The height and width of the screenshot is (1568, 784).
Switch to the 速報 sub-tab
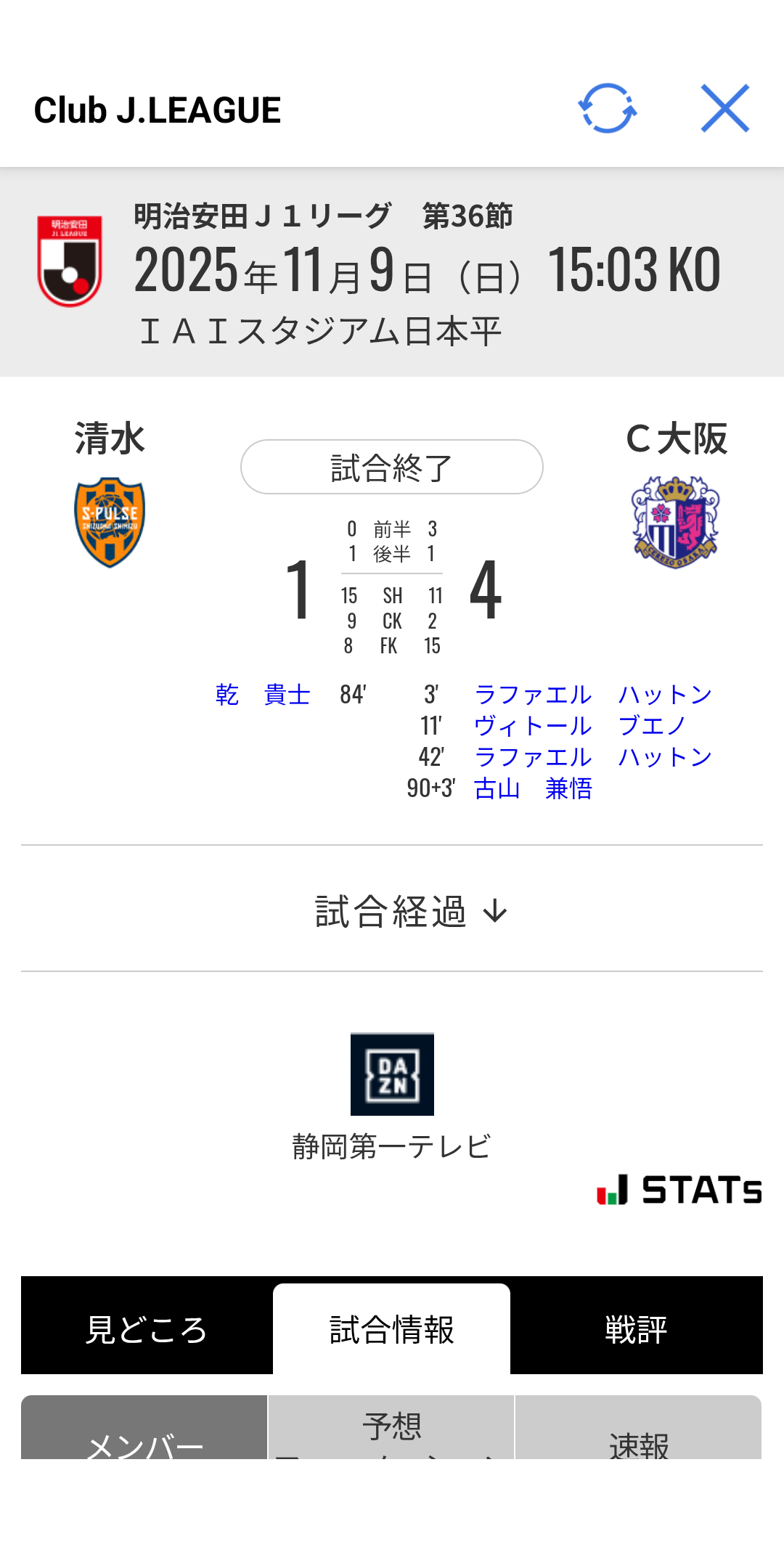click(638, 1441)
